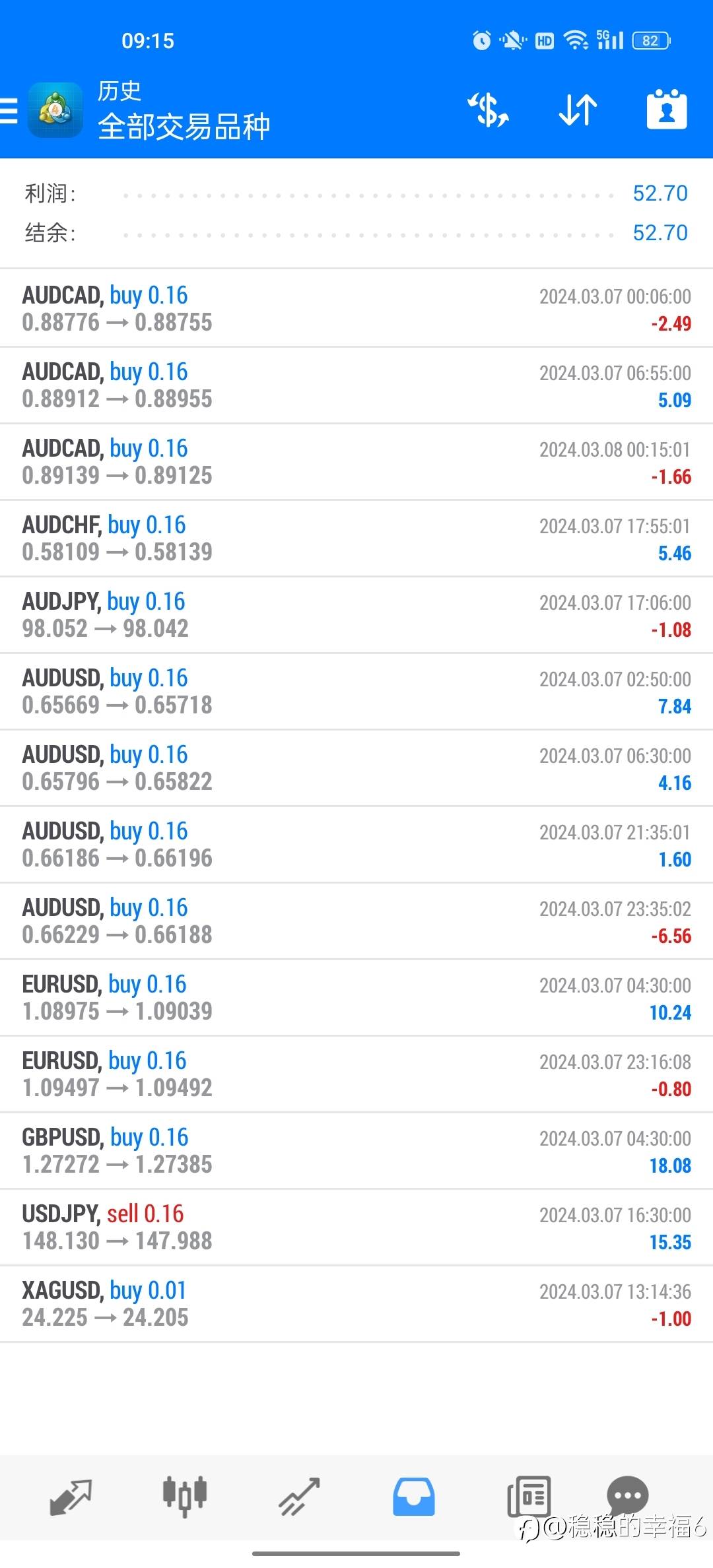Open the AUDCAD trade dated 2024.03.08
Screen dimensions: 713x1568
click(x=356, y=462)
